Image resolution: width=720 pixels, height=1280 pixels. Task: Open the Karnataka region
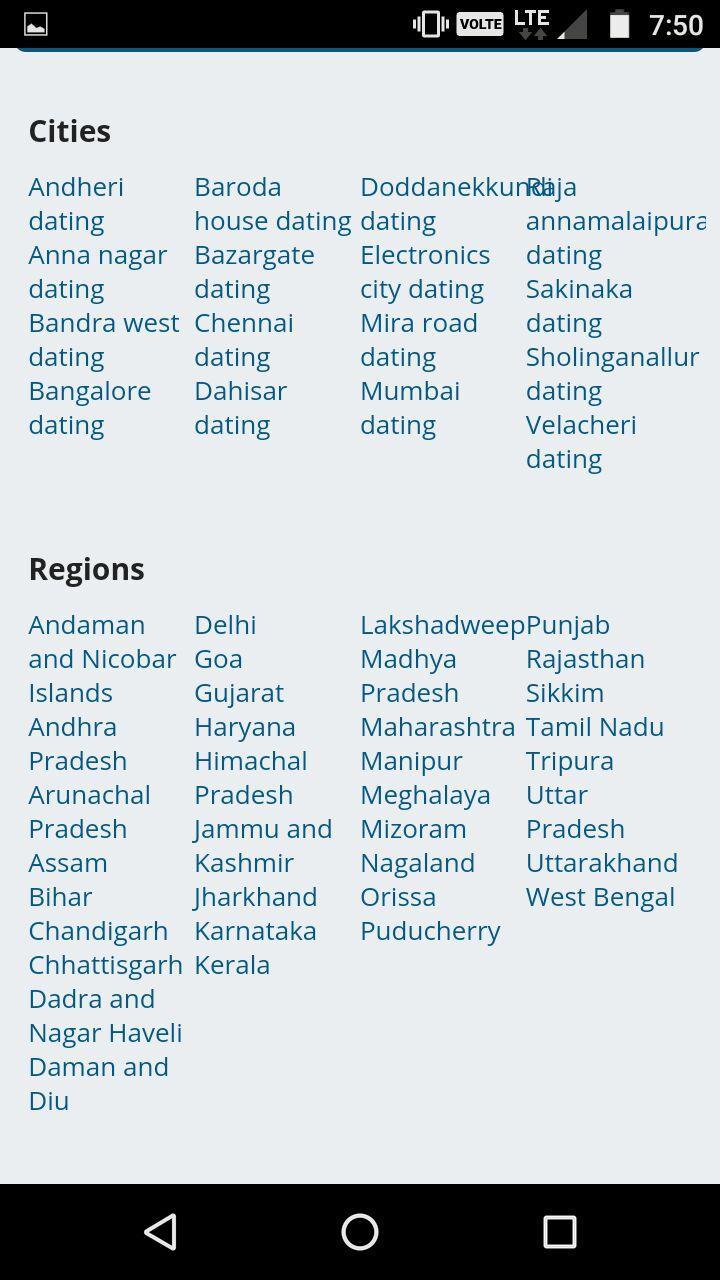pos(255,931)
